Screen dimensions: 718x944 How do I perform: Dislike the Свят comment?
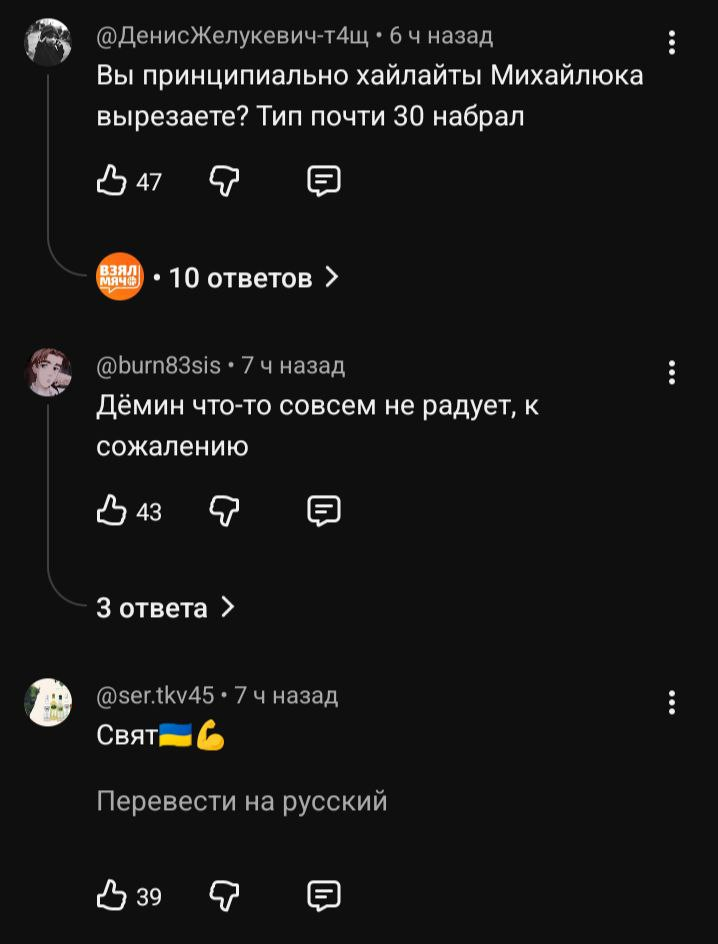pyautogui.click(x=225, y=895)
